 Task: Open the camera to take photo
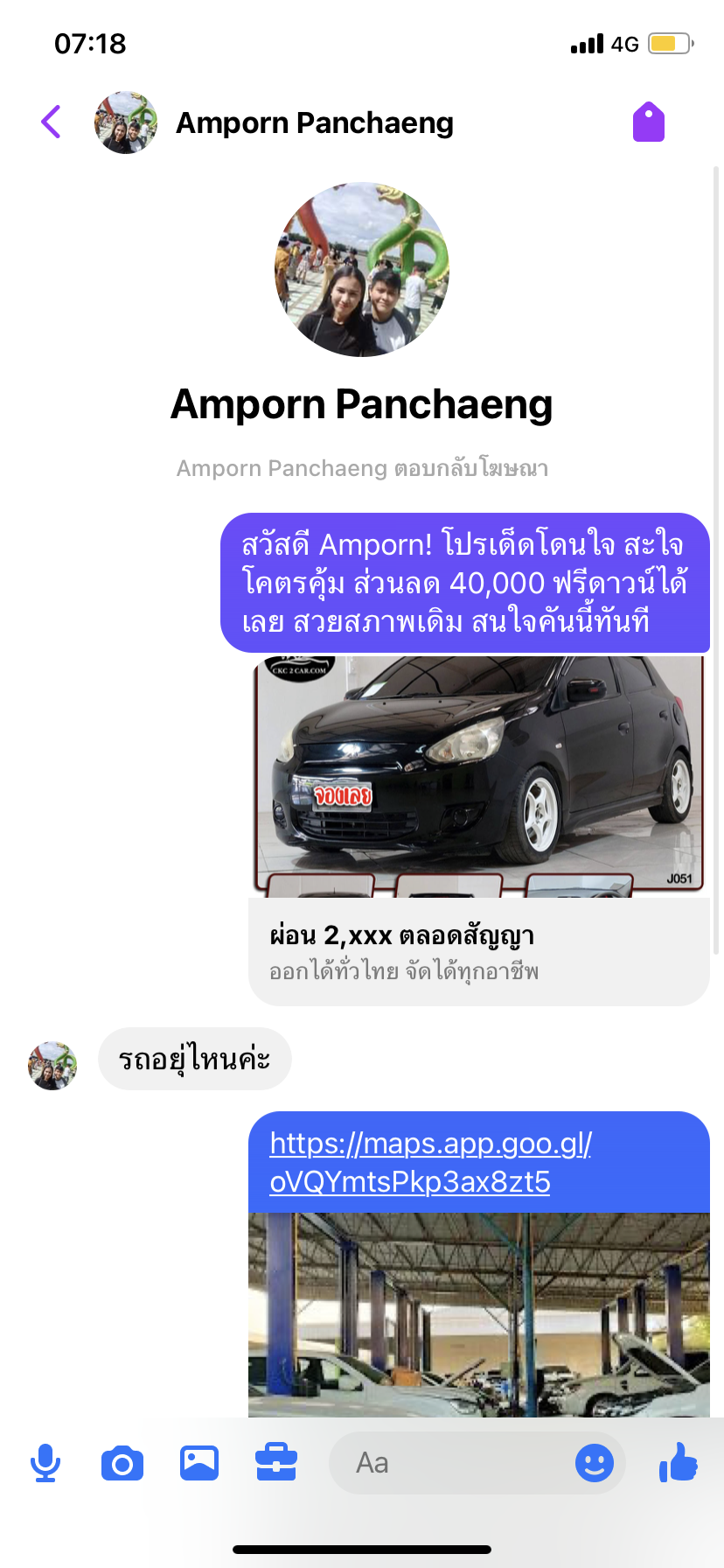click(x=122, y=1463)
